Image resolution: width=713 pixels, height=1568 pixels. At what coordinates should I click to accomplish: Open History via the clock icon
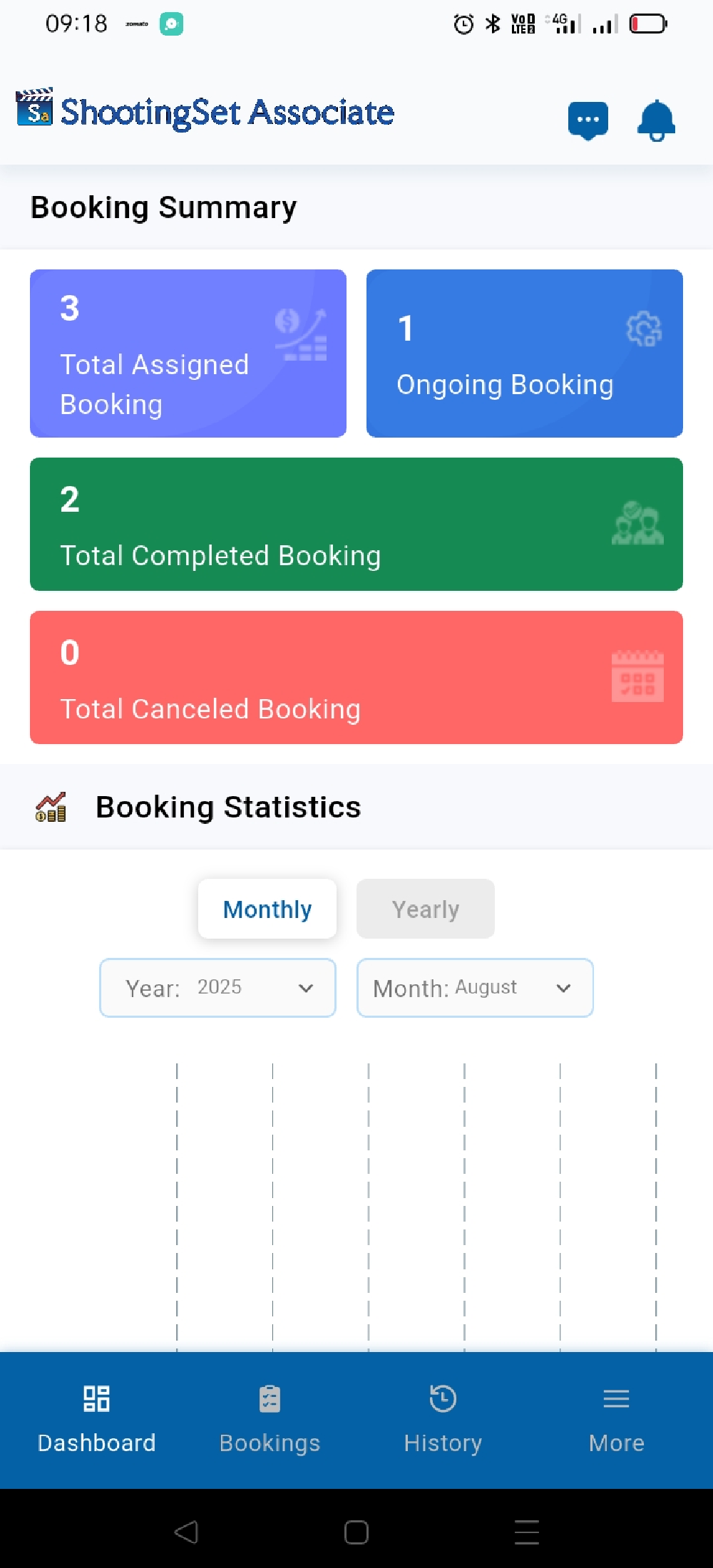point(443,1398)
